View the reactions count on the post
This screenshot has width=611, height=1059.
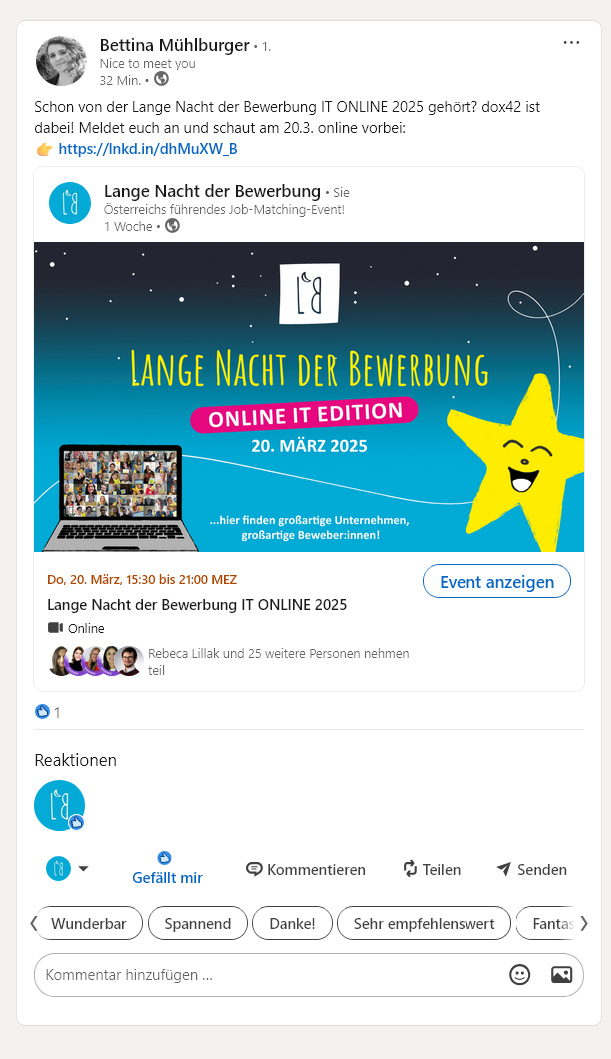point(48,712)
